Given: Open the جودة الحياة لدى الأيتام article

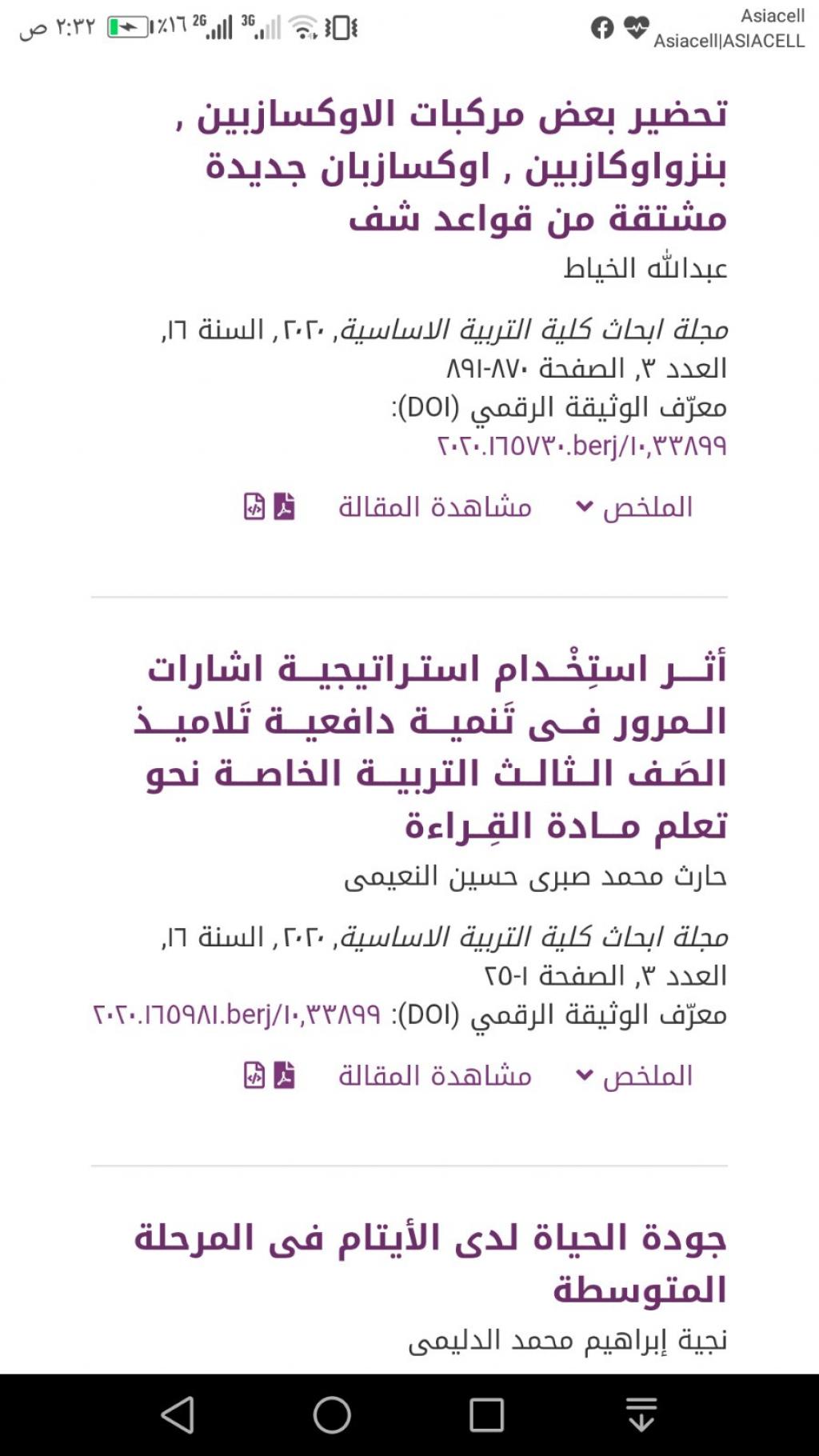Looking at the screenshot, I should pyautogui.click(x=432, y=1262).
